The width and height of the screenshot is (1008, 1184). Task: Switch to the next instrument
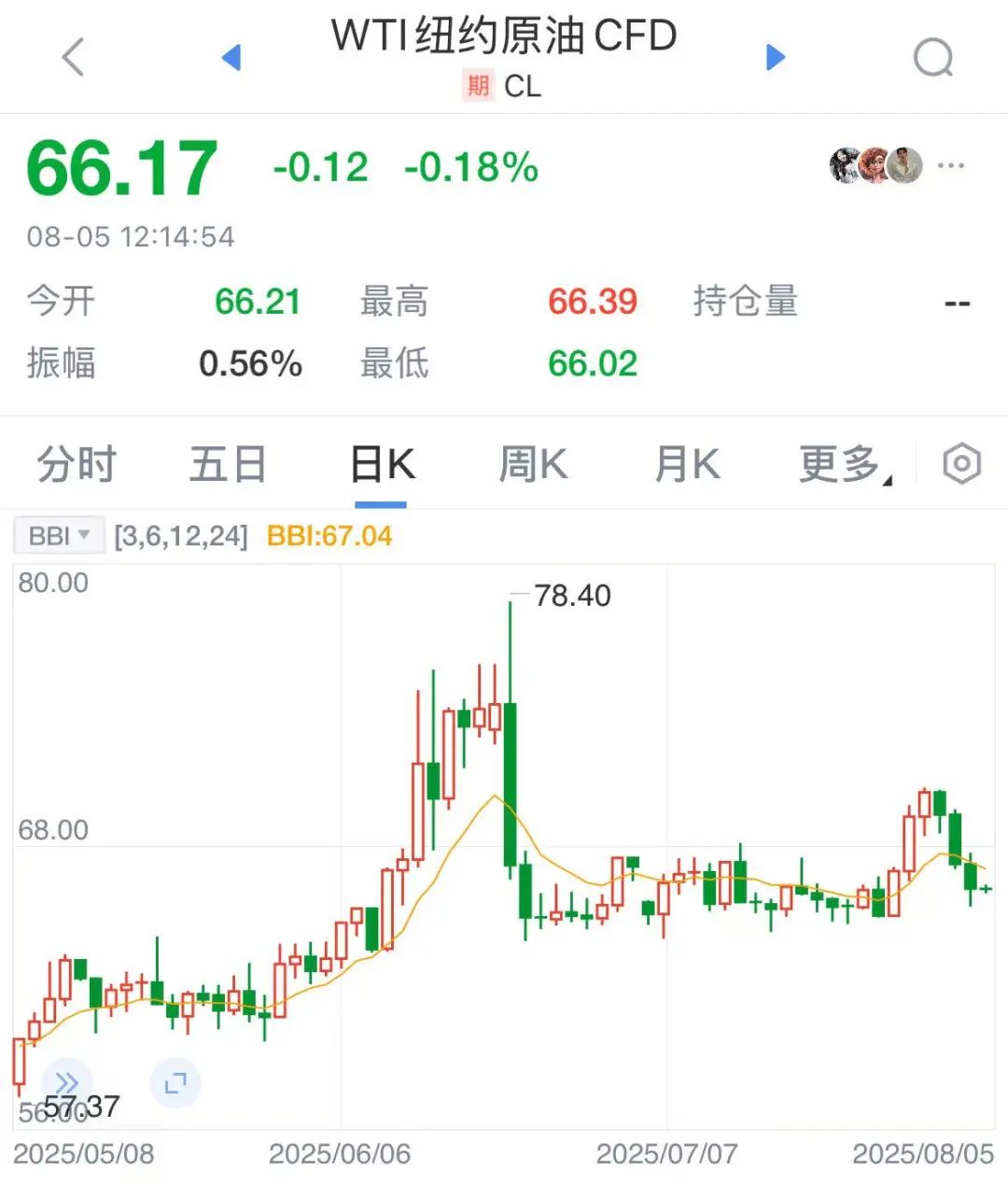(775, 57)
